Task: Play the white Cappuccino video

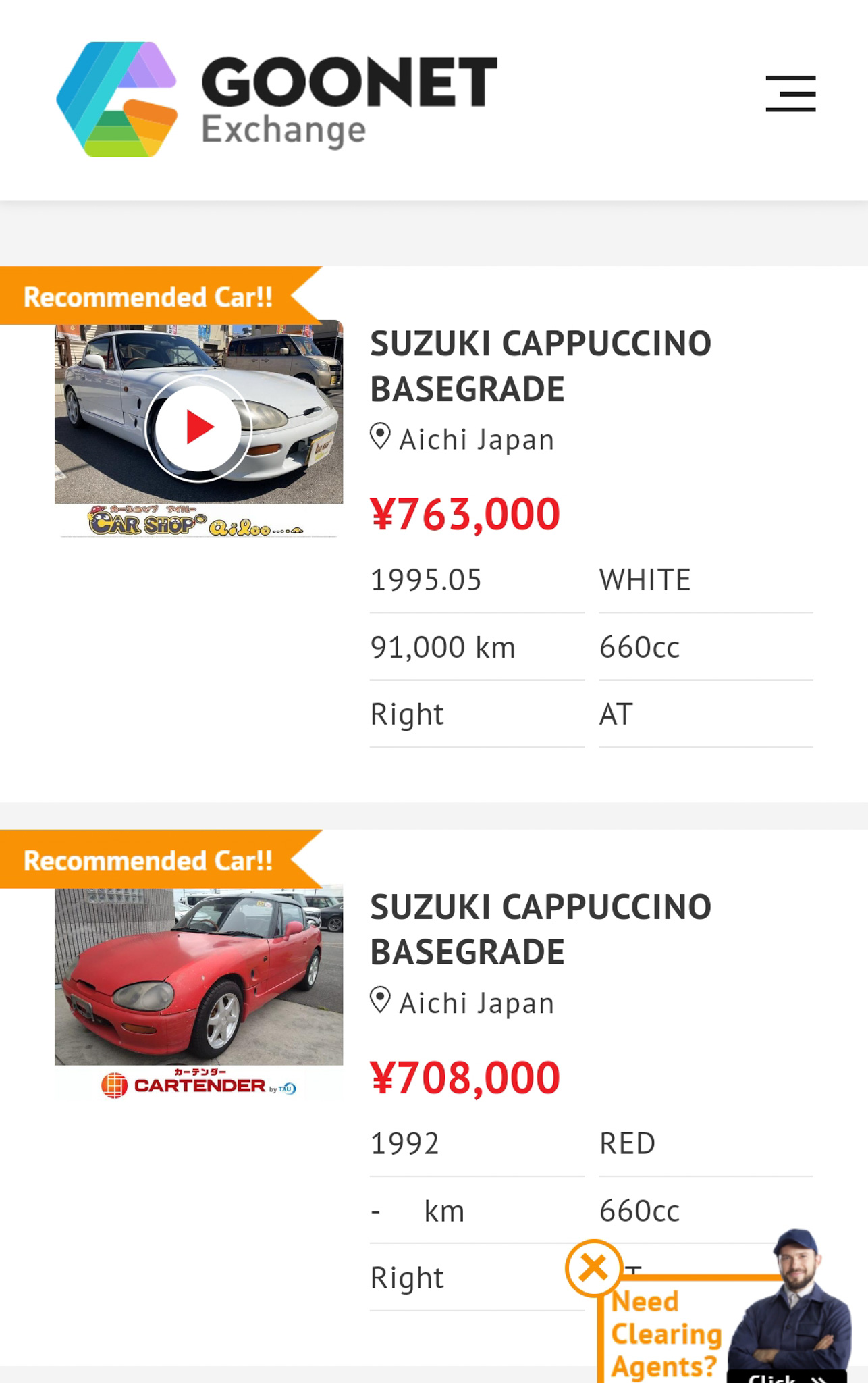Action: (198, 427)
